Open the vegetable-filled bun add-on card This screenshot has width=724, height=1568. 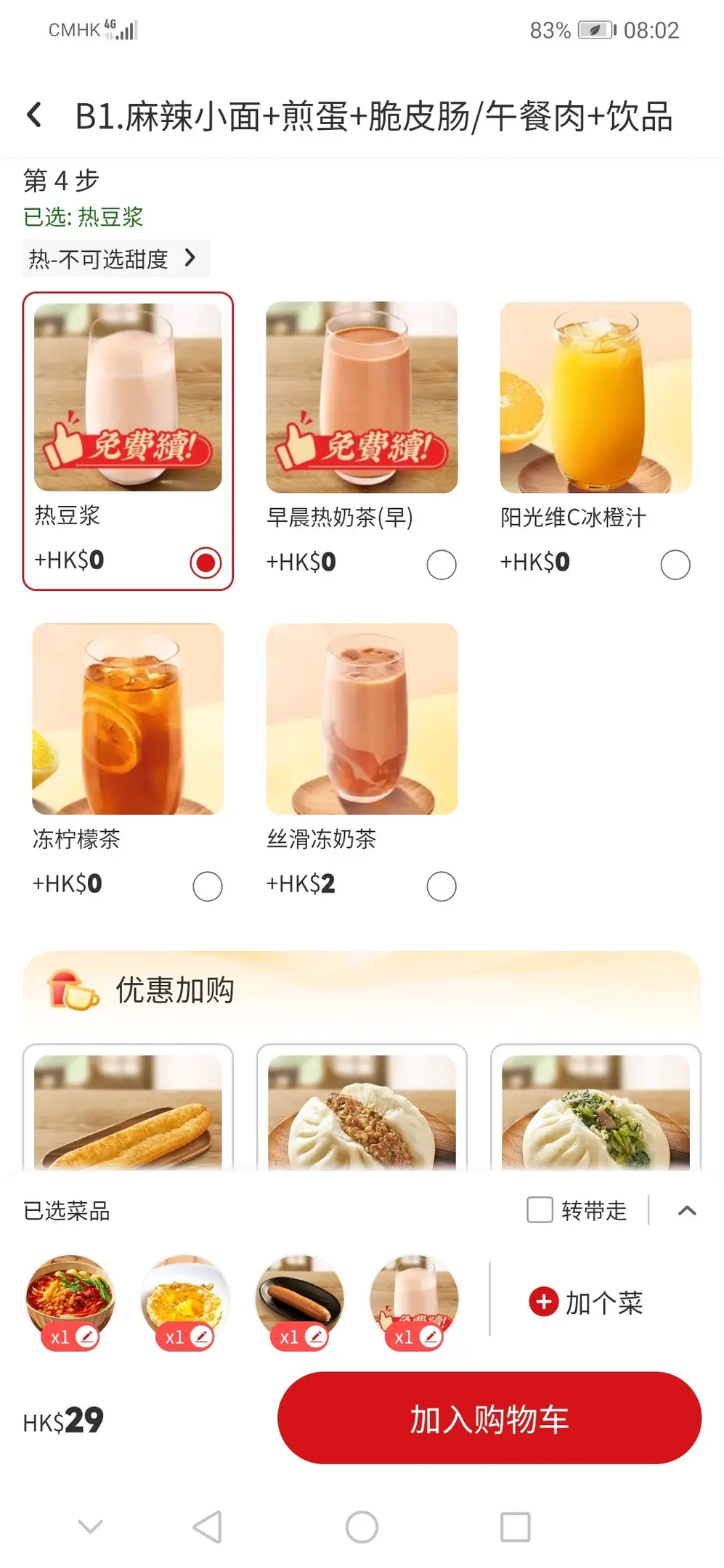(x=595, y=1111)
